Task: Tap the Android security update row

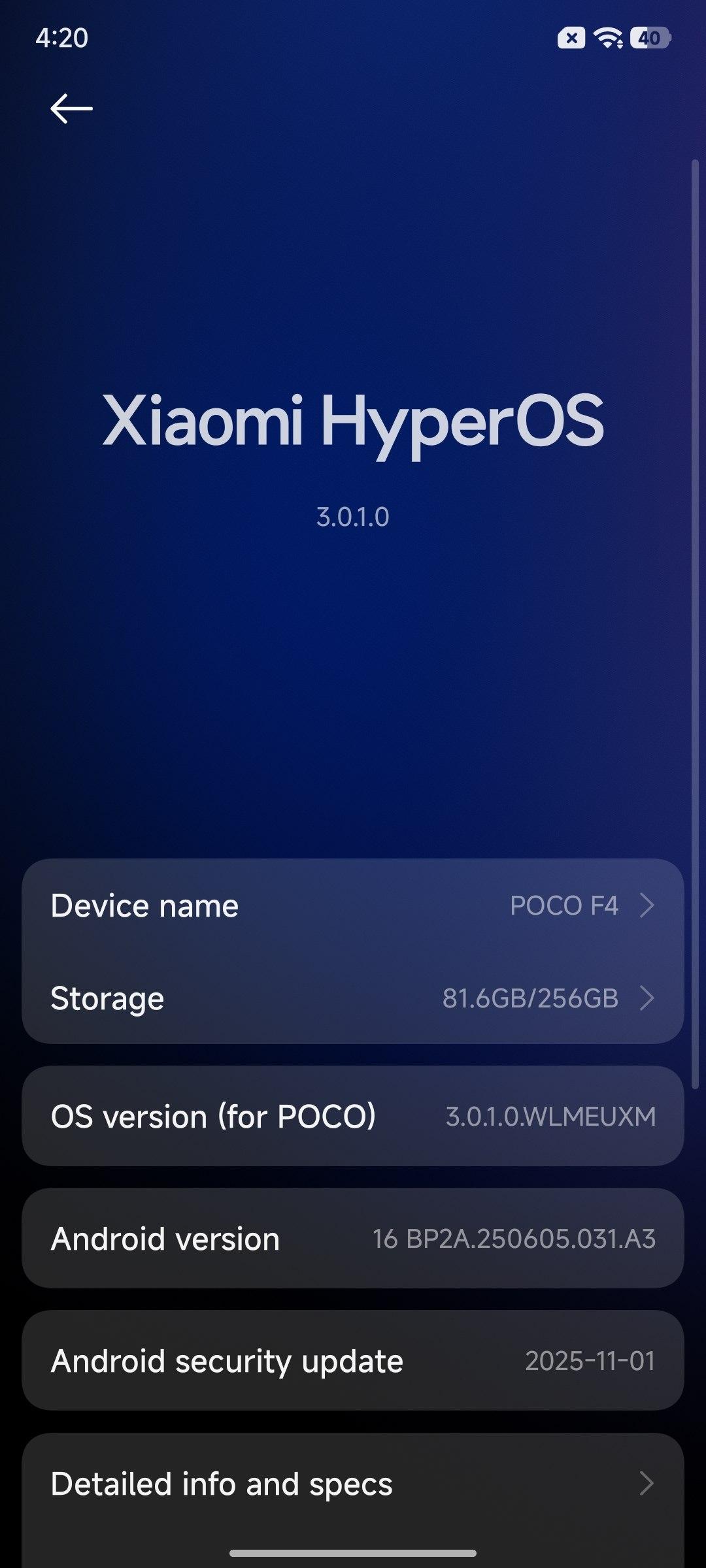Action: [353, 1362]
